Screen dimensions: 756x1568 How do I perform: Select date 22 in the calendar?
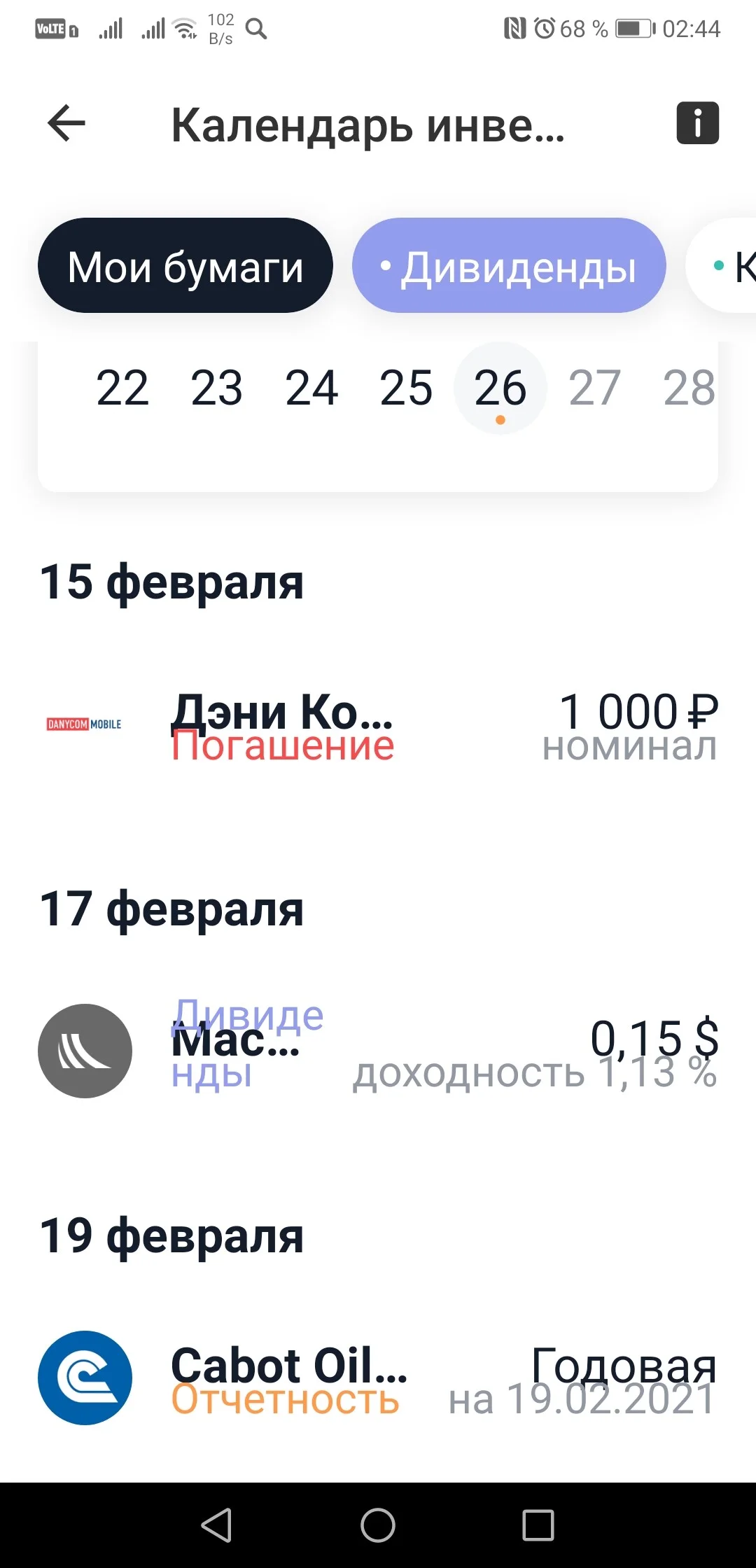[122, 388]
